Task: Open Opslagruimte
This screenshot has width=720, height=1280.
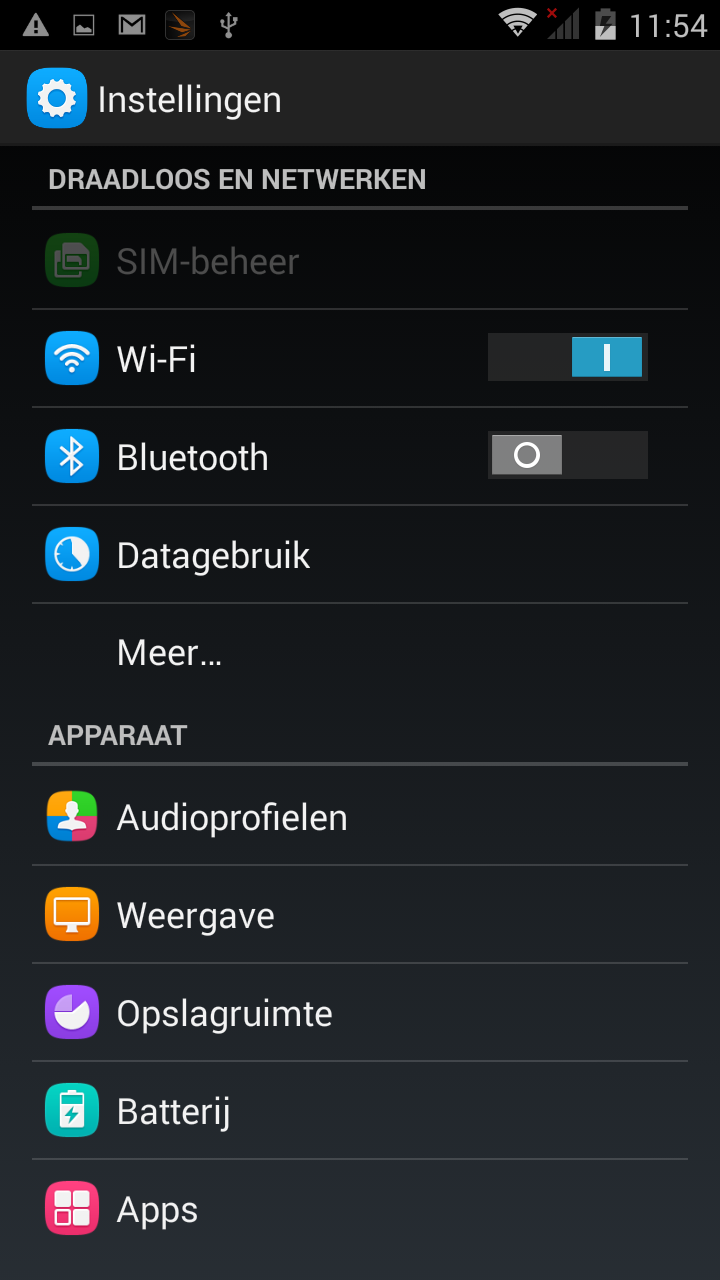Action: [x=360, y=1013]
